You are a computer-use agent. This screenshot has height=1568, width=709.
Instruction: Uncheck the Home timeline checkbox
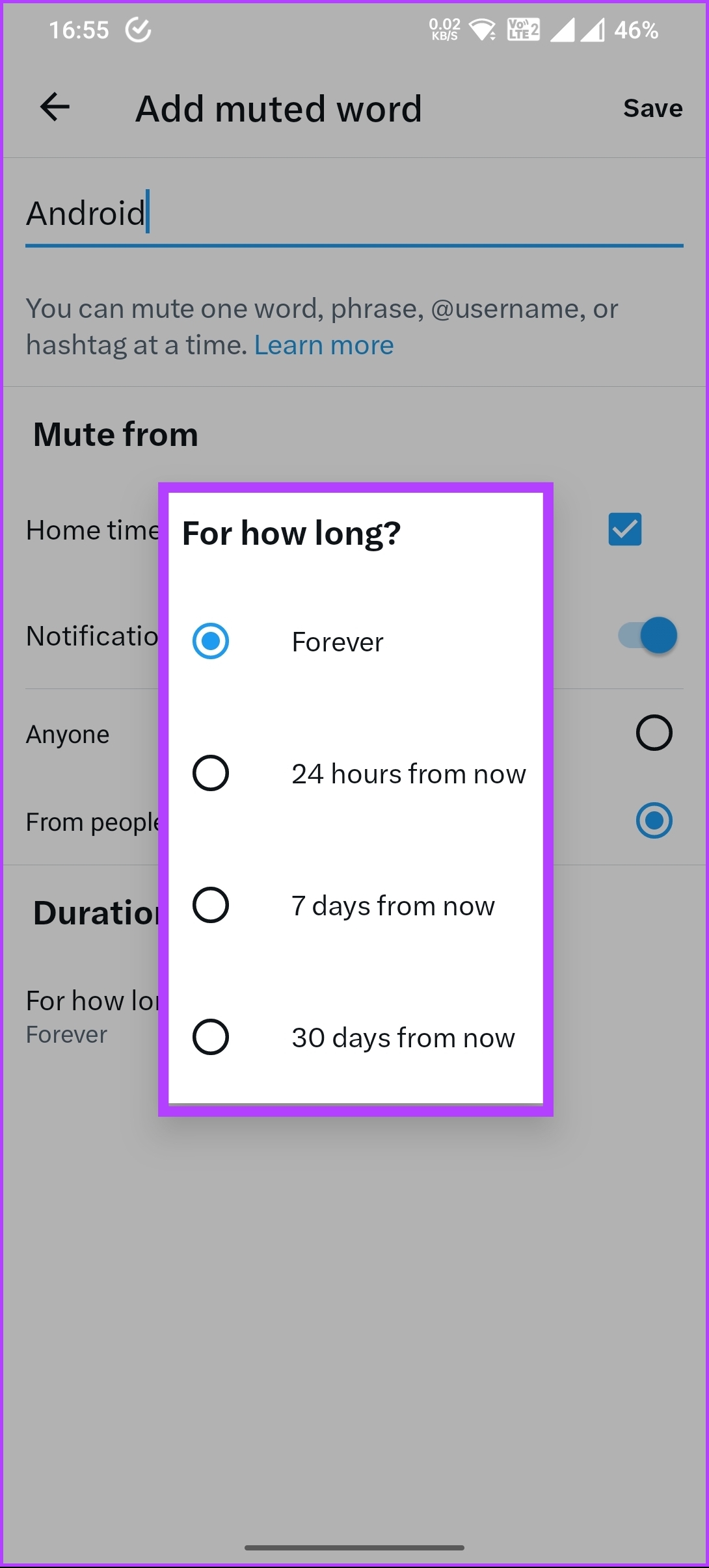pyautogui.click(x=625, y=529)
